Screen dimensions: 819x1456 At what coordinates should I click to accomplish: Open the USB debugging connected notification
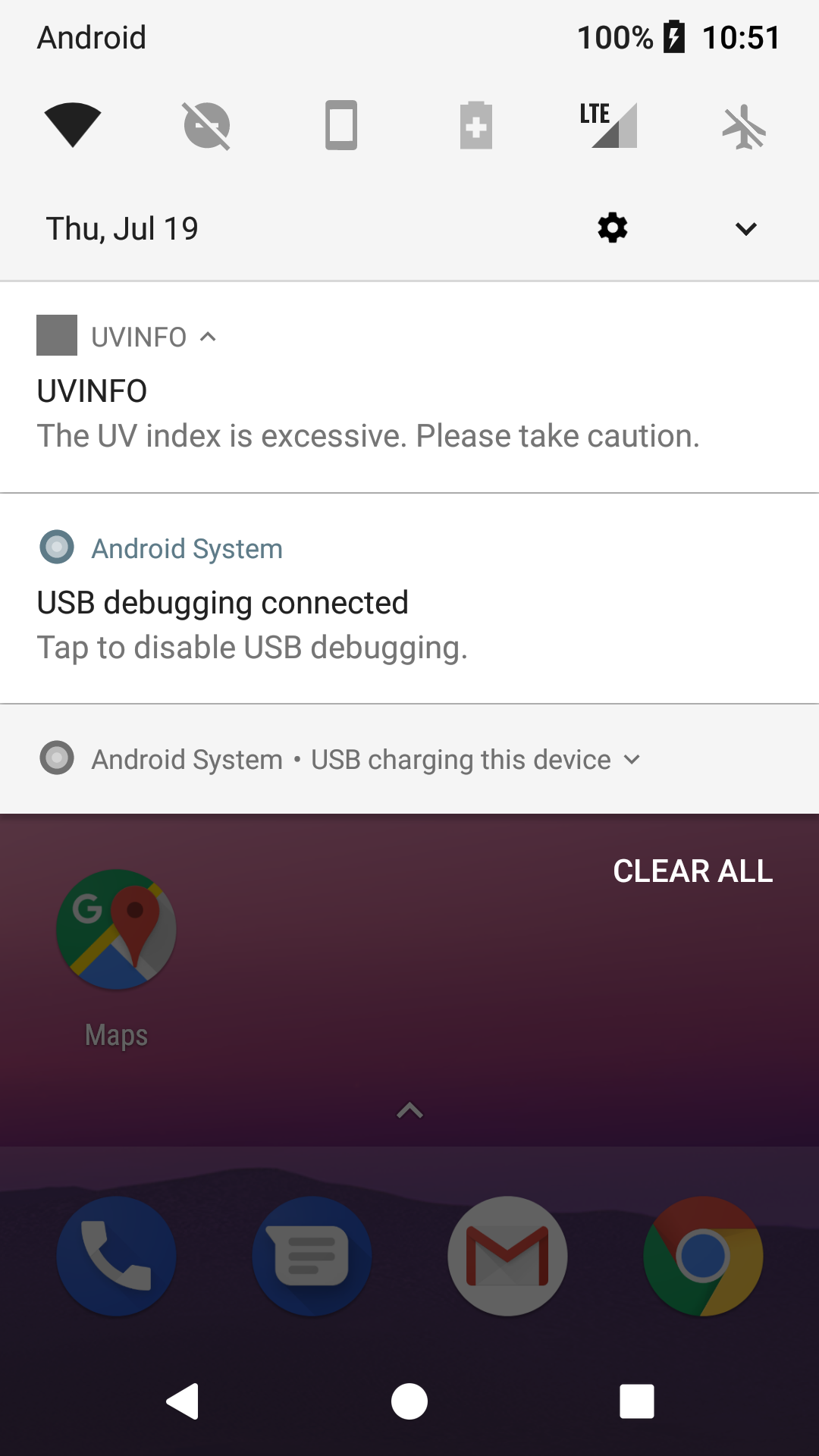409,599
